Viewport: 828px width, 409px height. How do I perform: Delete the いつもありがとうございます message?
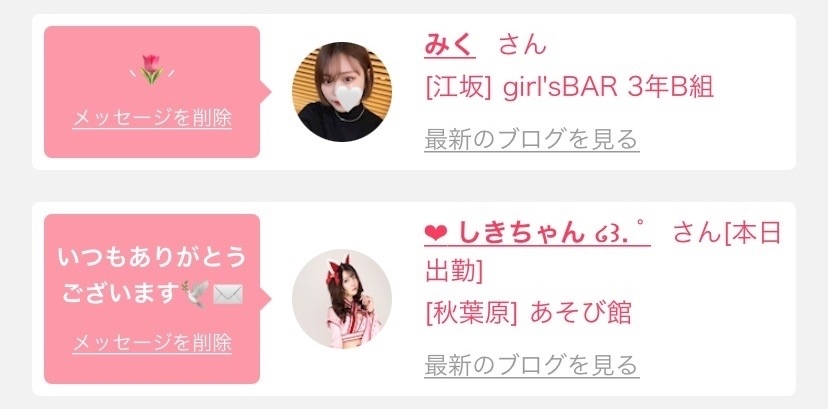click(152, 343)
